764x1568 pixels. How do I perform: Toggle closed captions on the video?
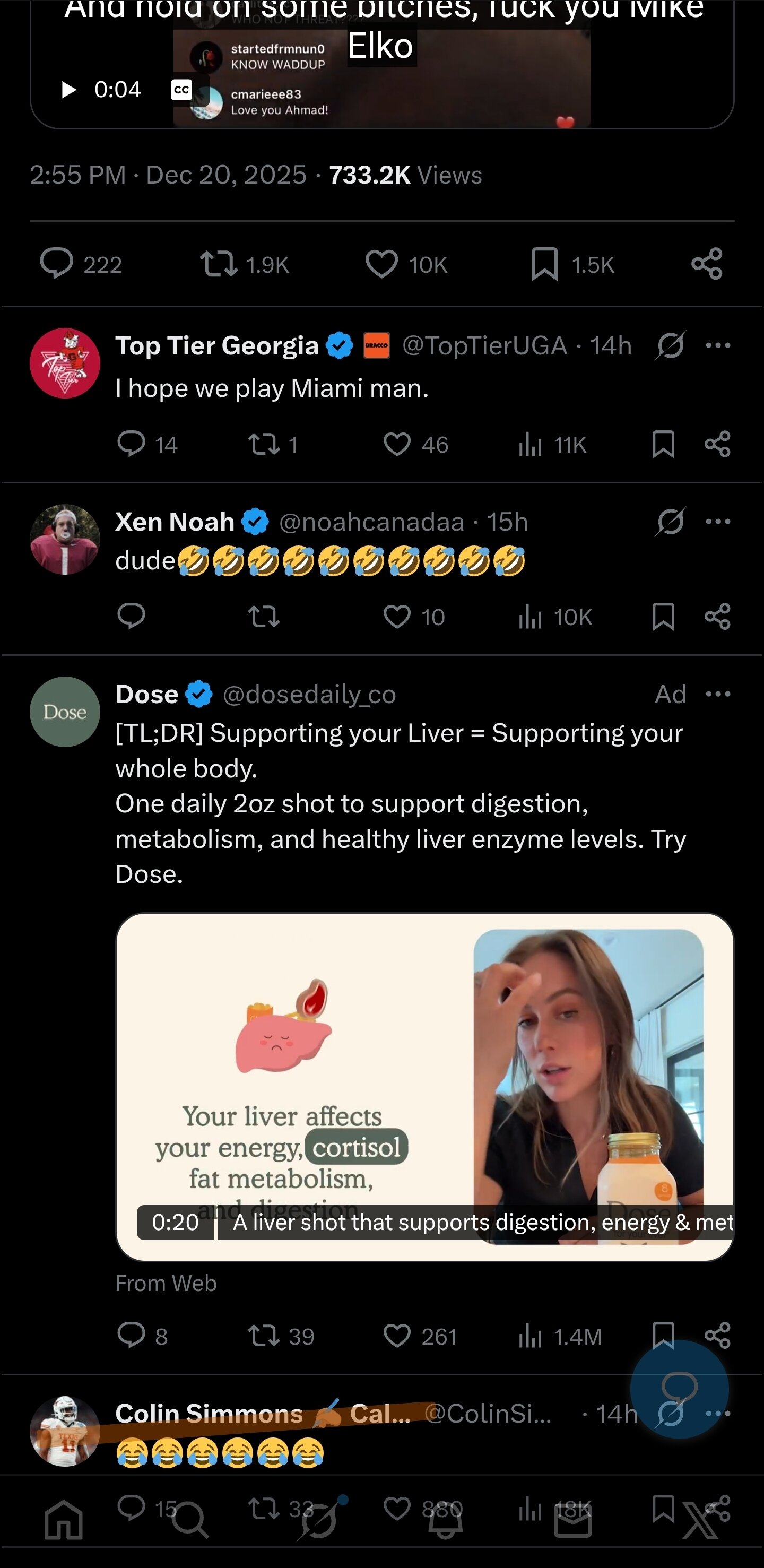click(181, 90)
